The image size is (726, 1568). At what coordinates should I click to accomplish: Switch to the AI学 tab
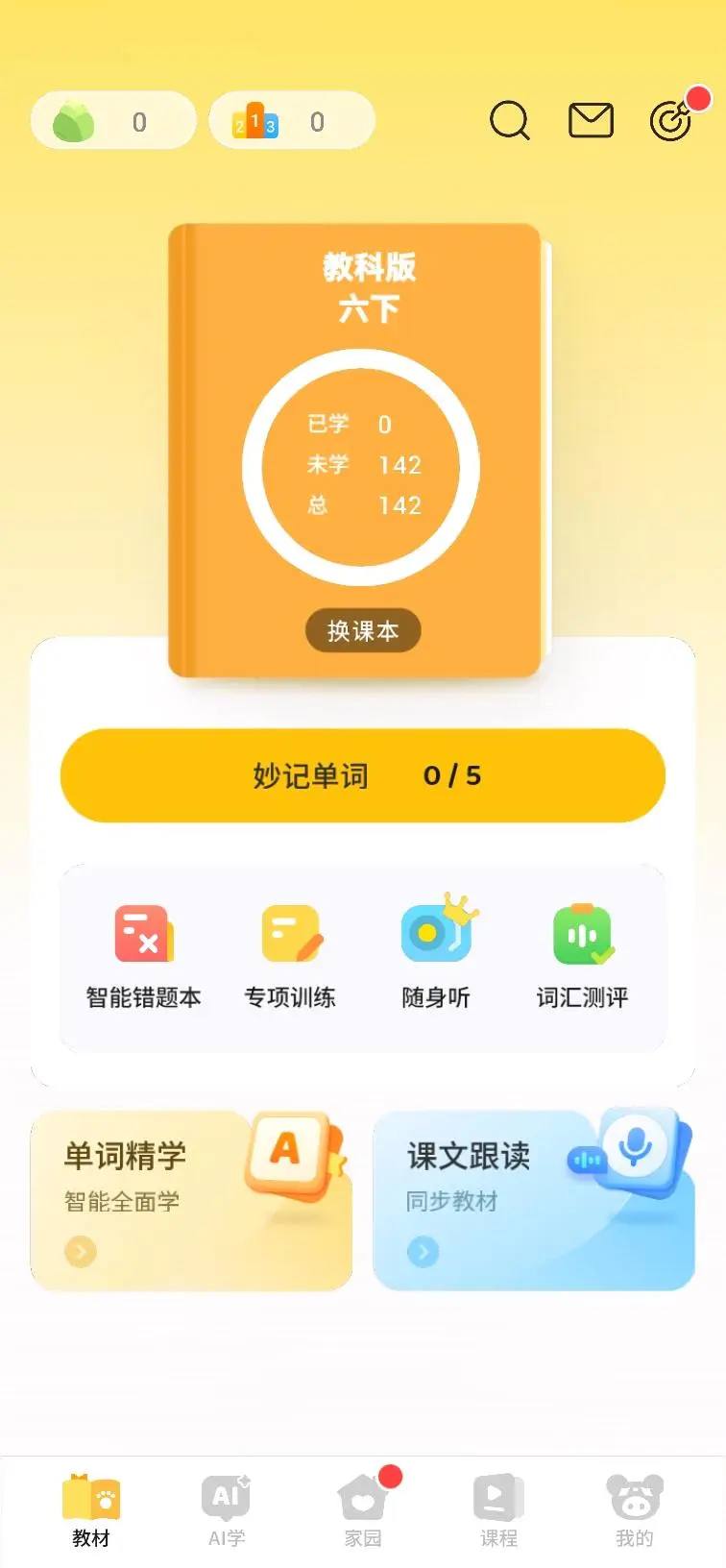(x=227, y=1510)
